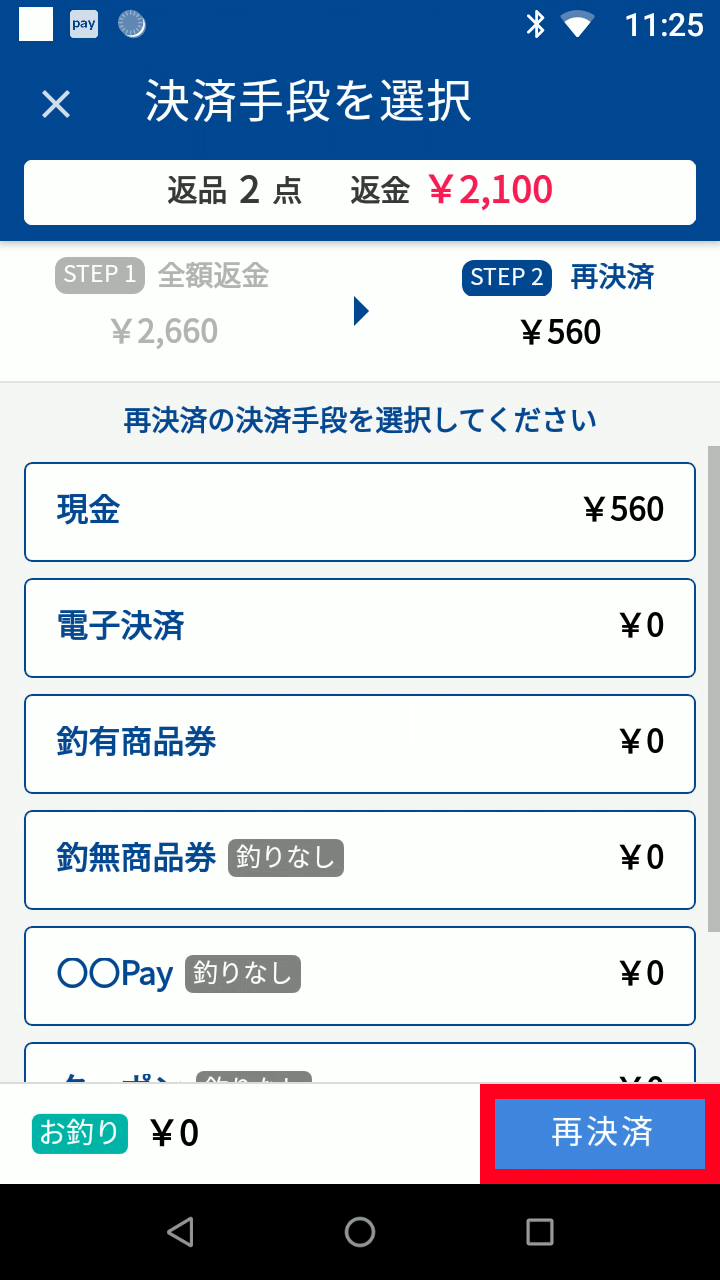Choose 〇〇Pay as payment method

coord(360,975)
